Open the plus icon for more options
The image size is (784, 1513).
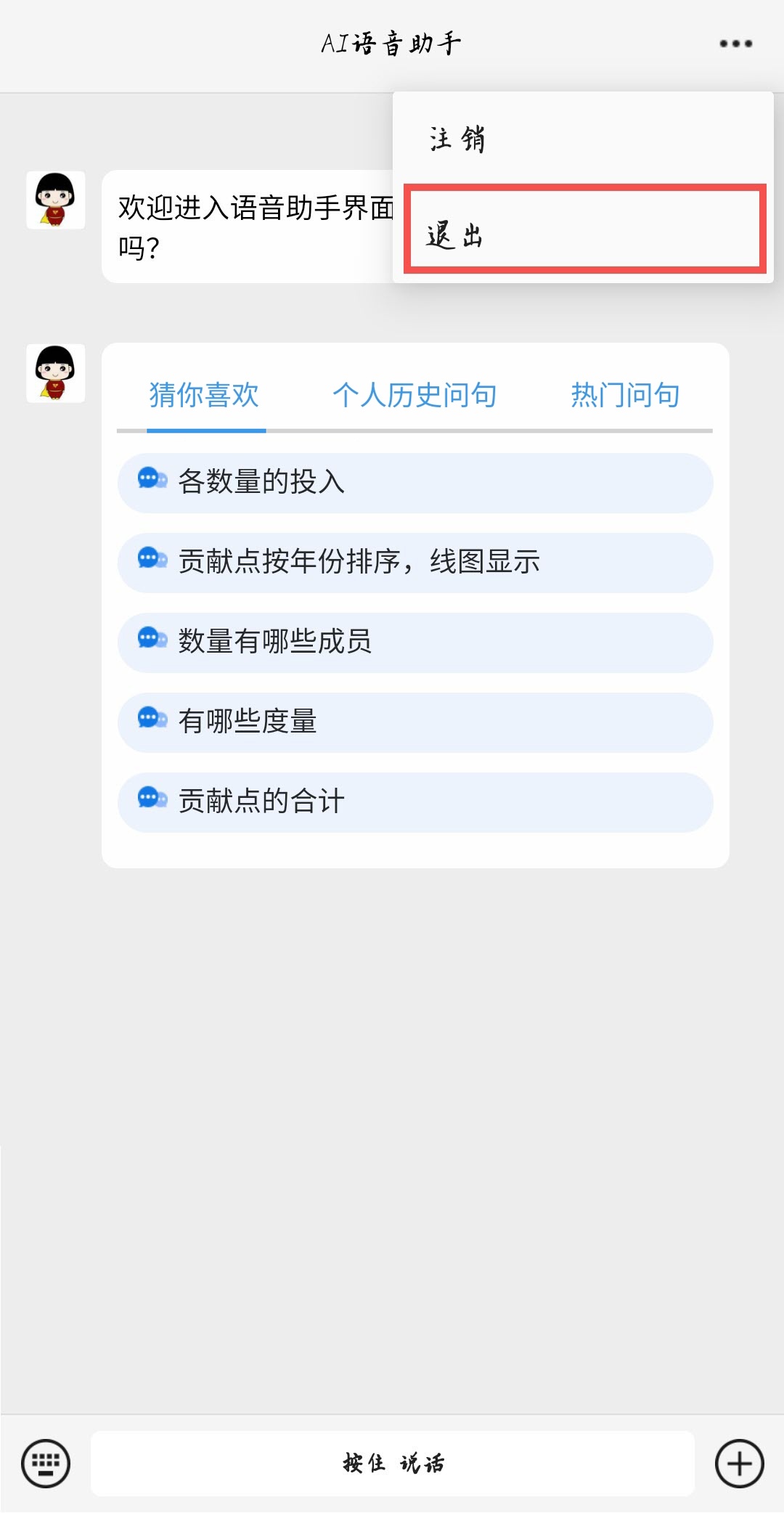[x=739, y=1463]
